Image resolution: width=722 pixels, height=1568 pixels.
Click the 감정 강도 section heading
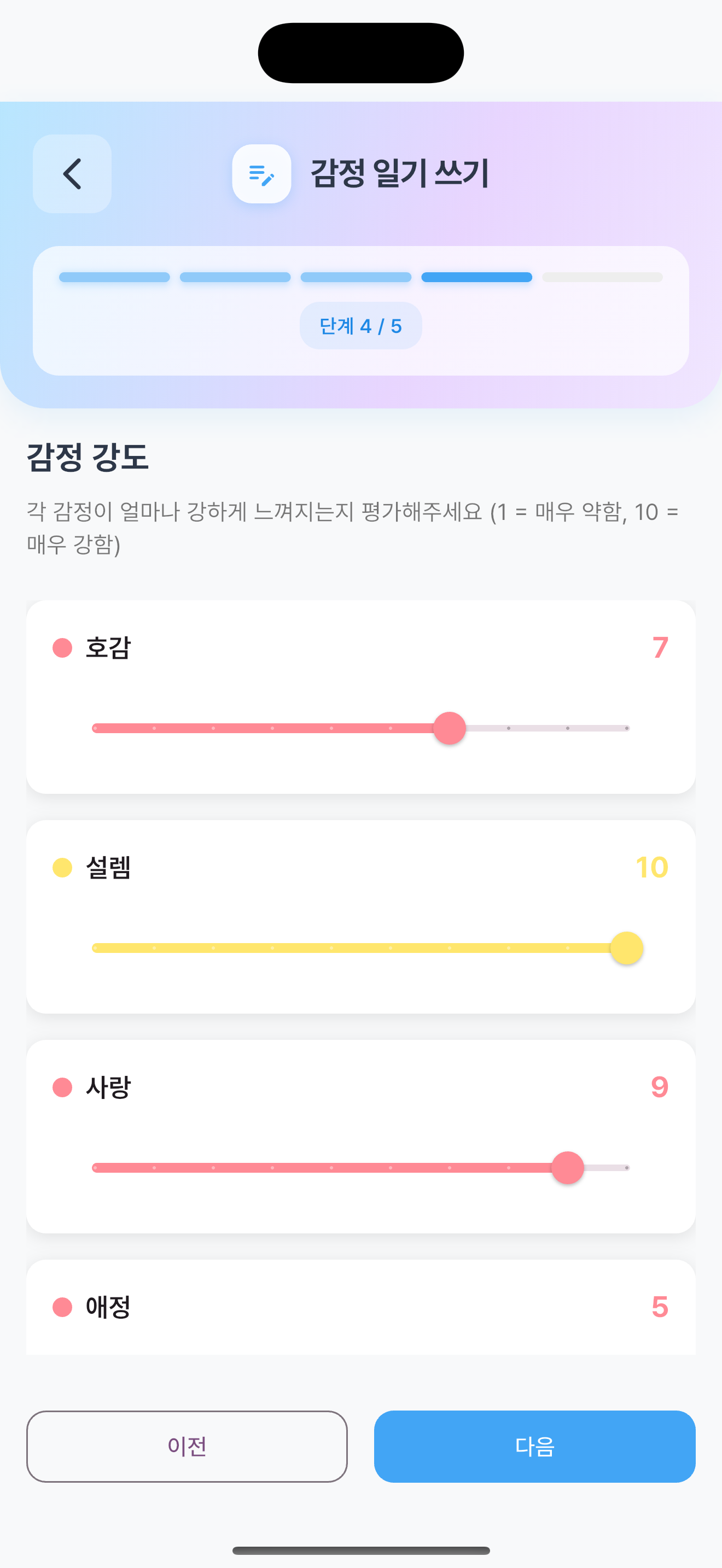click(x=89, y=458)
